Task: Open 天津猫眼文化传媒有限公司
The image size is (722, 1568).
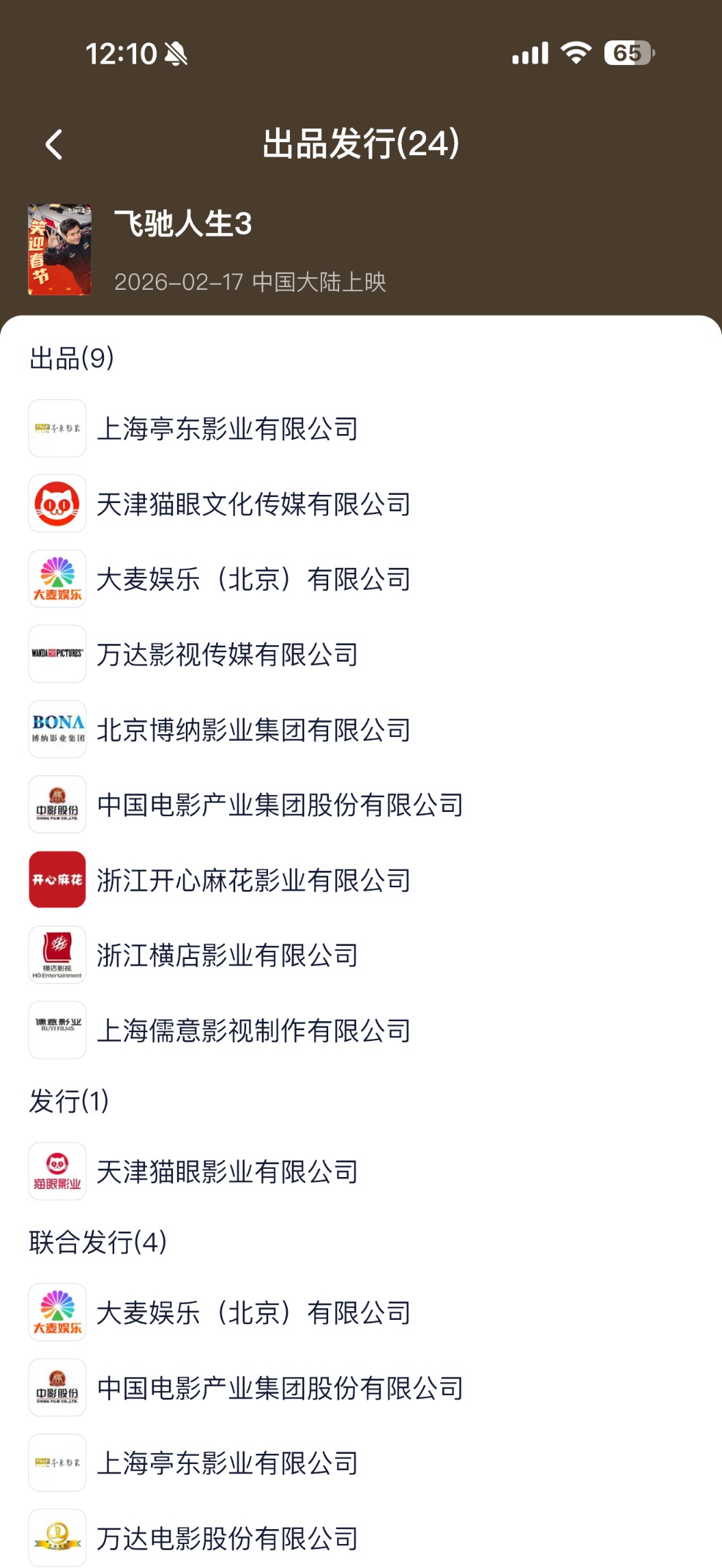Action: click(253, 504)
